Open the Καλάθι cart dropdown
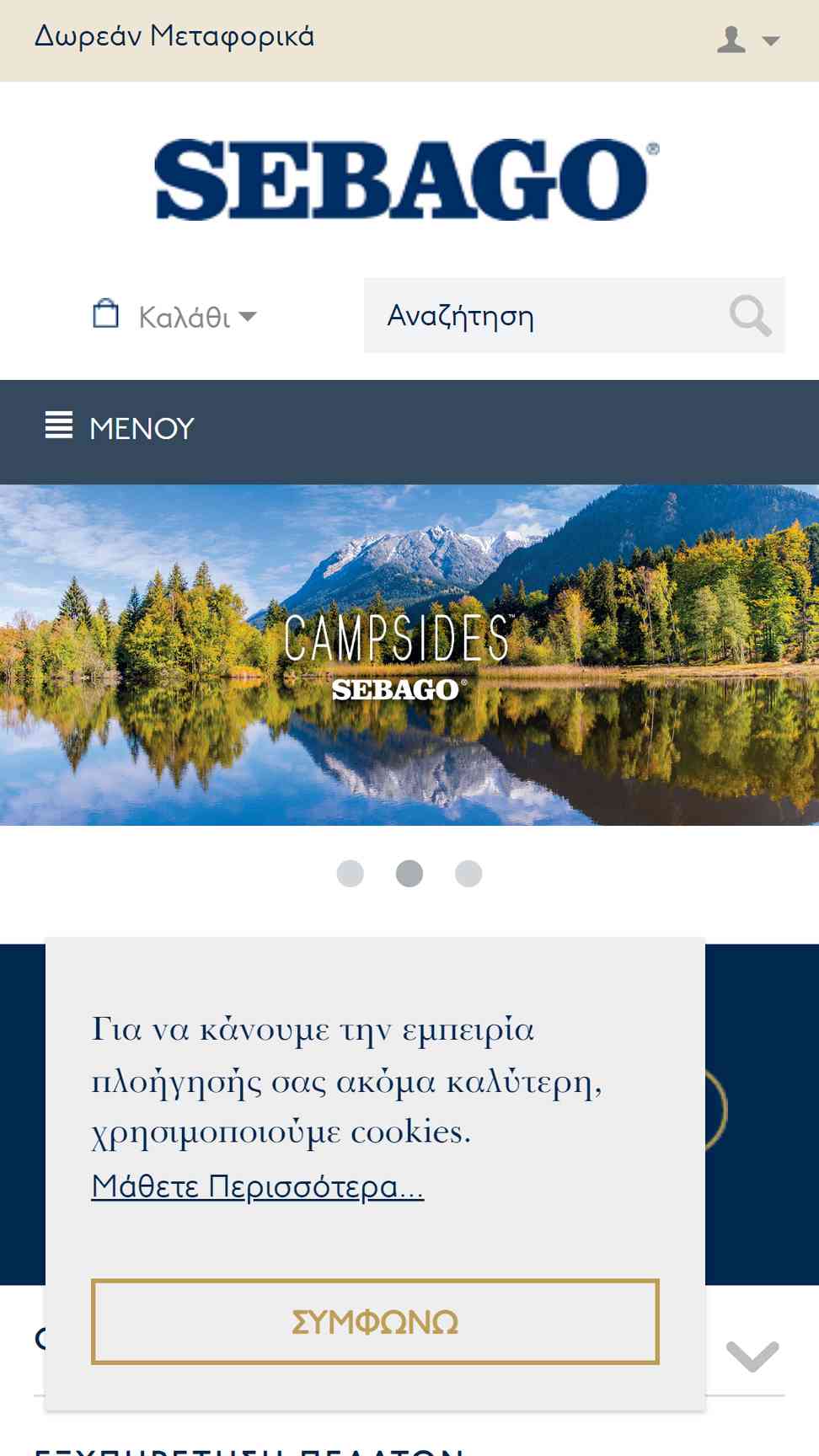Image resolution: width=819 pixels, height=1456 pixels. click(174, 316)
